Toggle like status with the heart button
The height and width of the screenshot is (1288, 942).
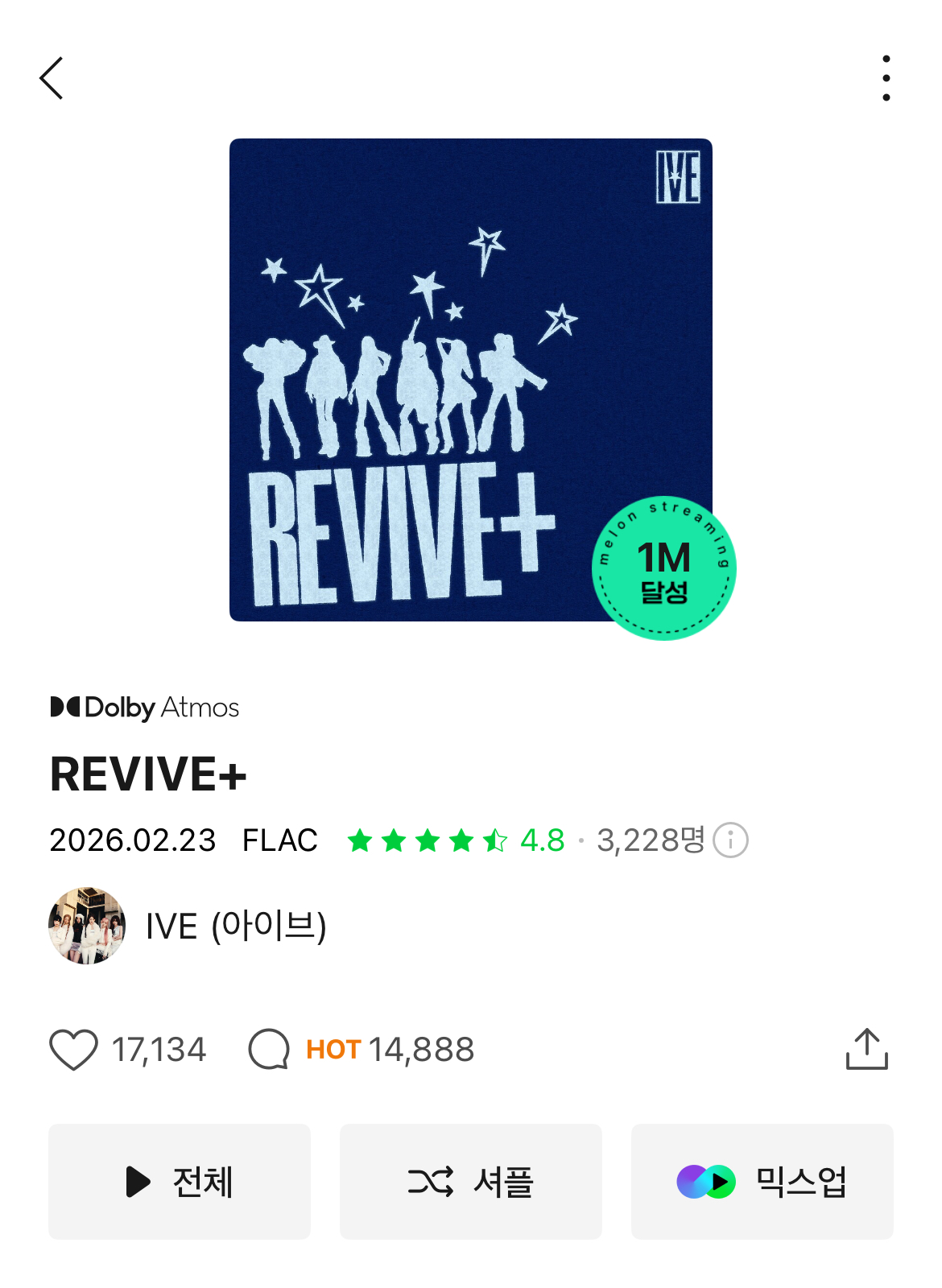click(77, 1048)
